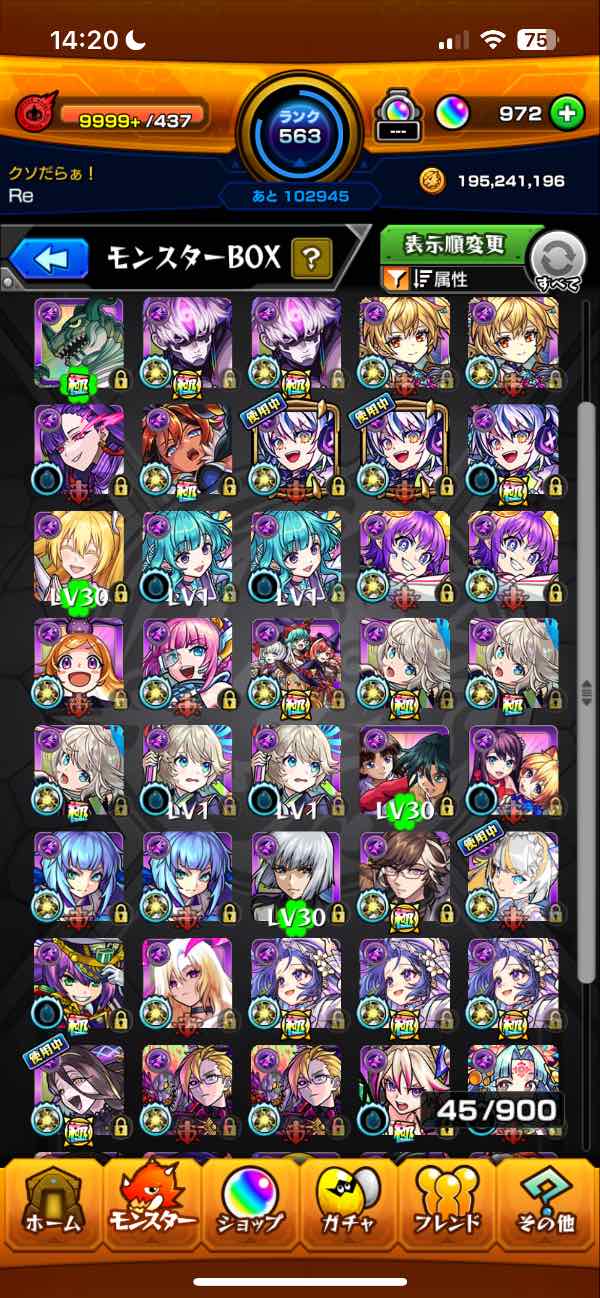Open the ショップ tab
The width and height of the screenshot is (600, 1298).
click(x=250, y=1204)
